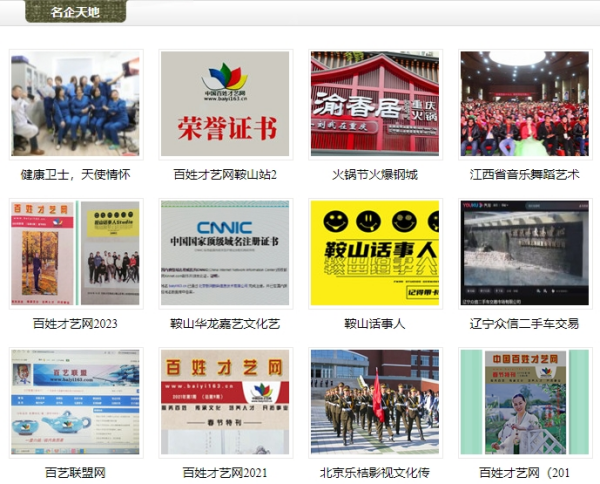The width and height of the screenshot is (600, 484).
Task: Open the 江西省音乐舞蹈艺术 tile
Action: 525,104
